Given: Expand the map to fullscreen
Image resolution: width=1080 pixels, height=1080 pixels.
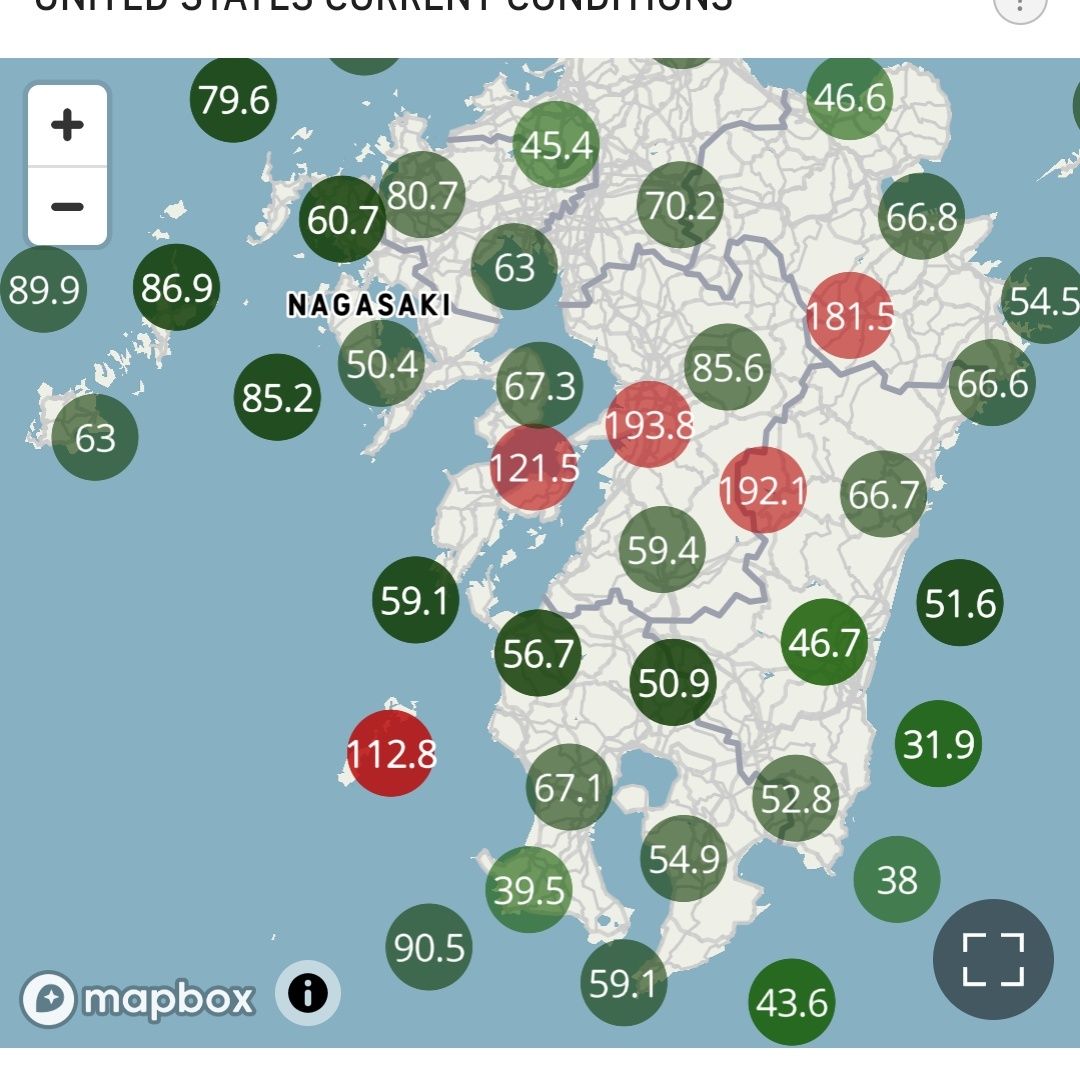Looking at the screenshot, I should click(992, 958).
